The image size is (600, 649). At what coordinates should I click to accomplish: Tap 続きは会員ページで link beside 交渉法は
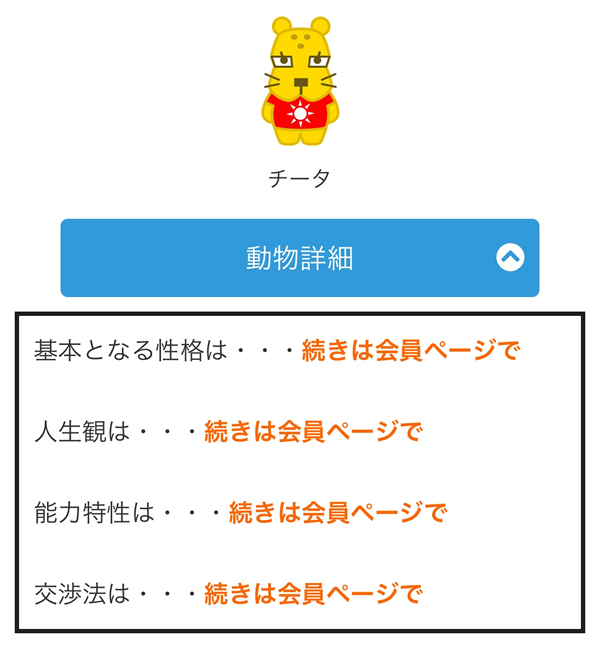tap(313, 594)
